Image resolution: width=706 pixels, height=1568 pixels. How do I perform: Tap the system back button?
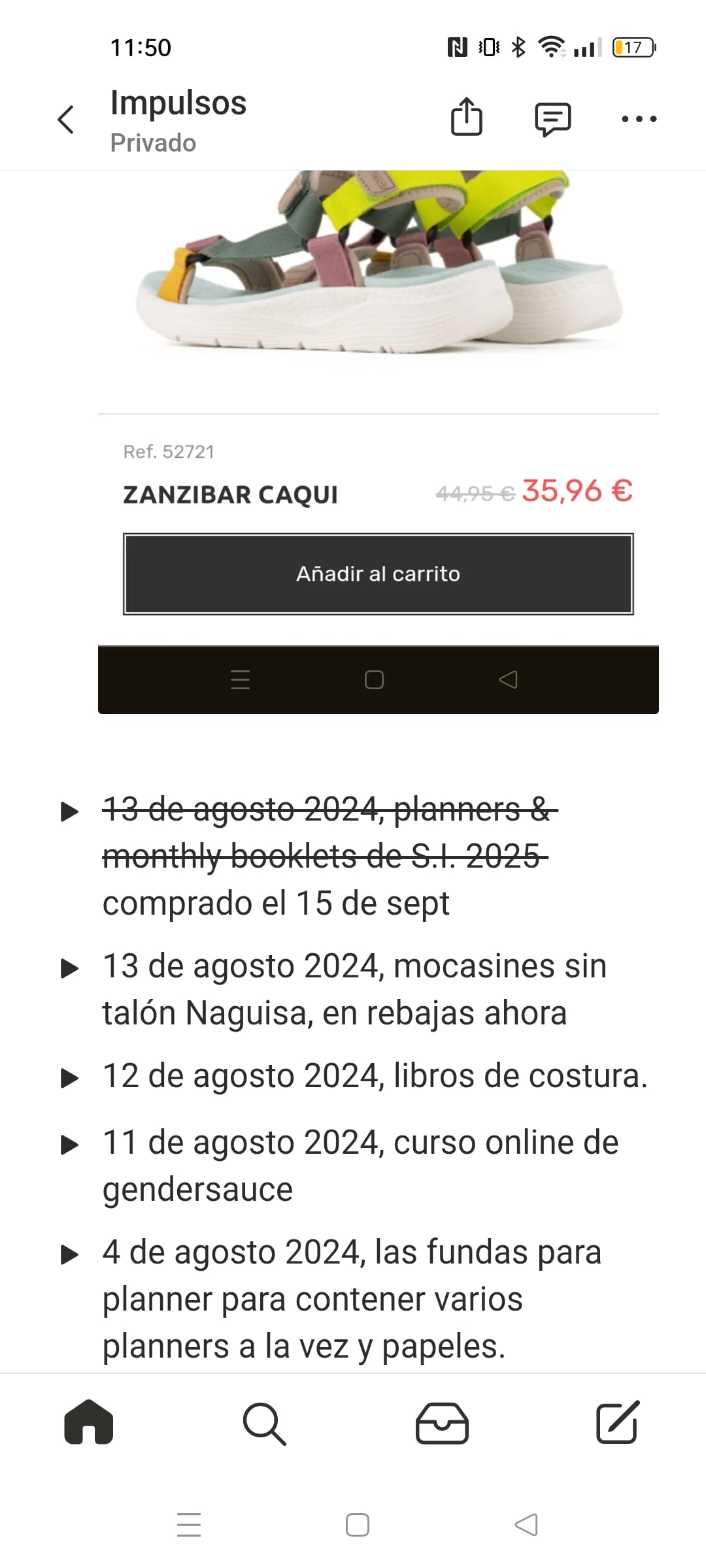pos(526,1525)
